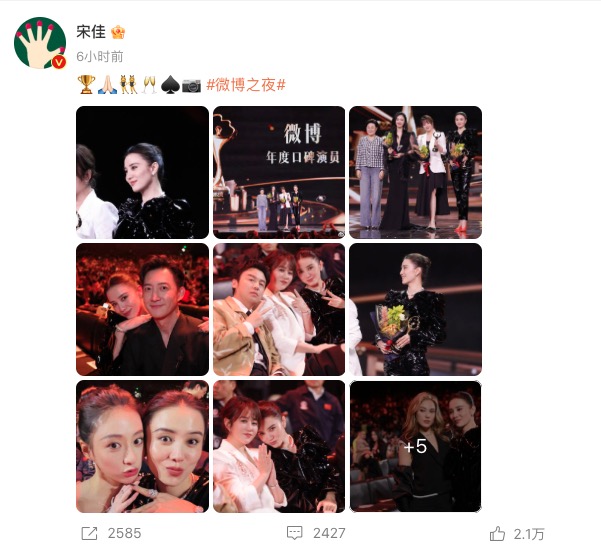This screenshot has height=549, width=601.
Task: Open the 微博年度口碑演员 stage photo
Action: 279,172
